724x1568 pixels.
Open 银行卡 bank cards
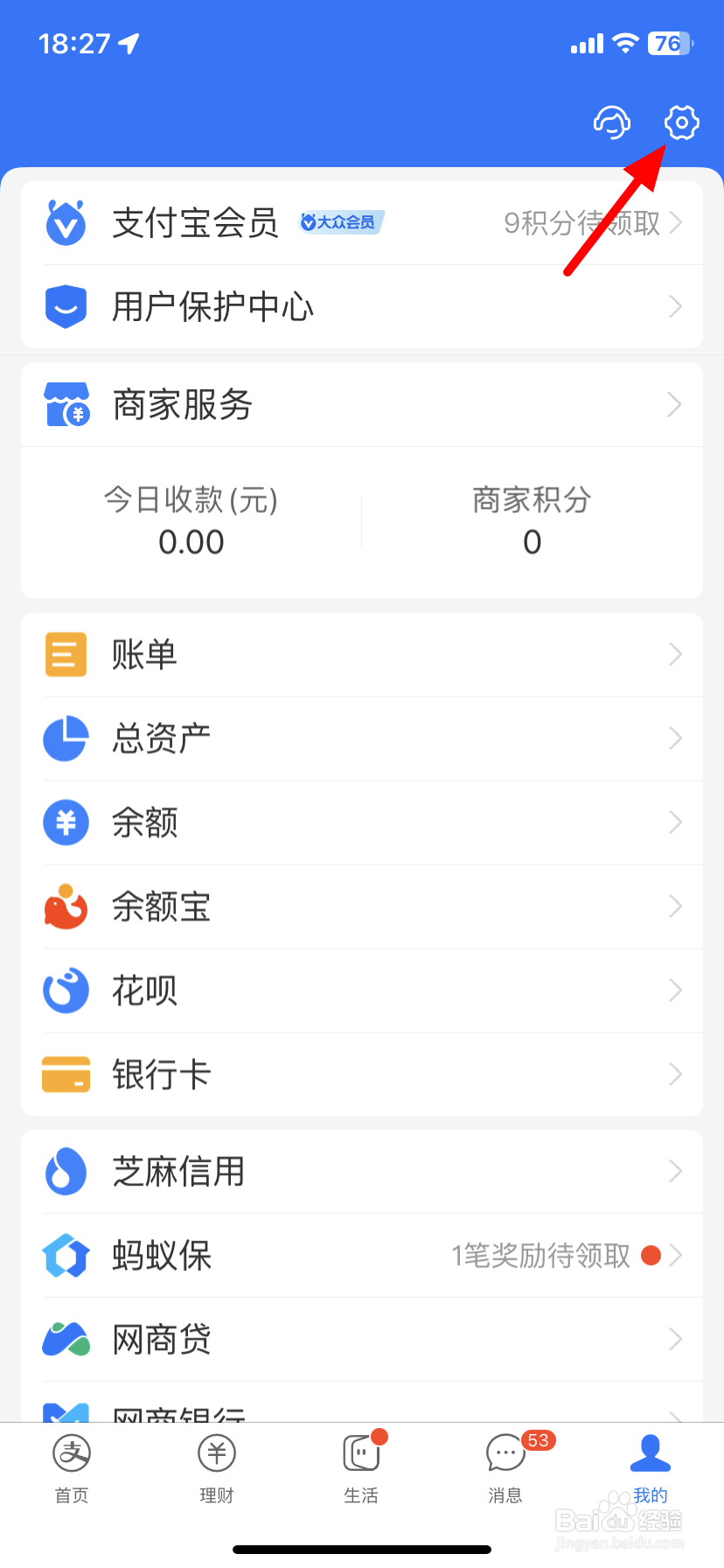point(362,1074)
